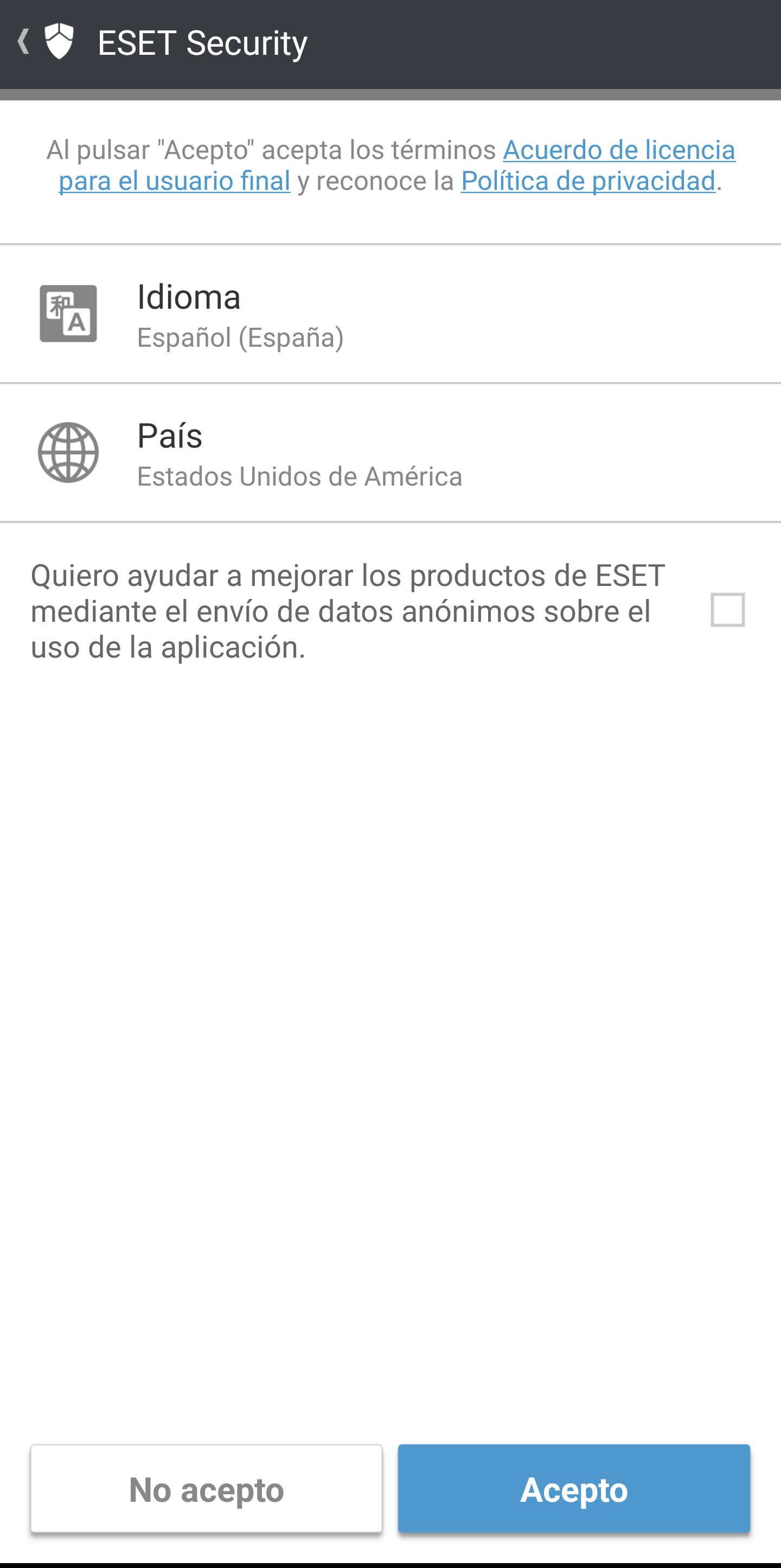781x1568 pixels.
Task: Open the Acuerdo de licencia link
Action: coord(618,150)
